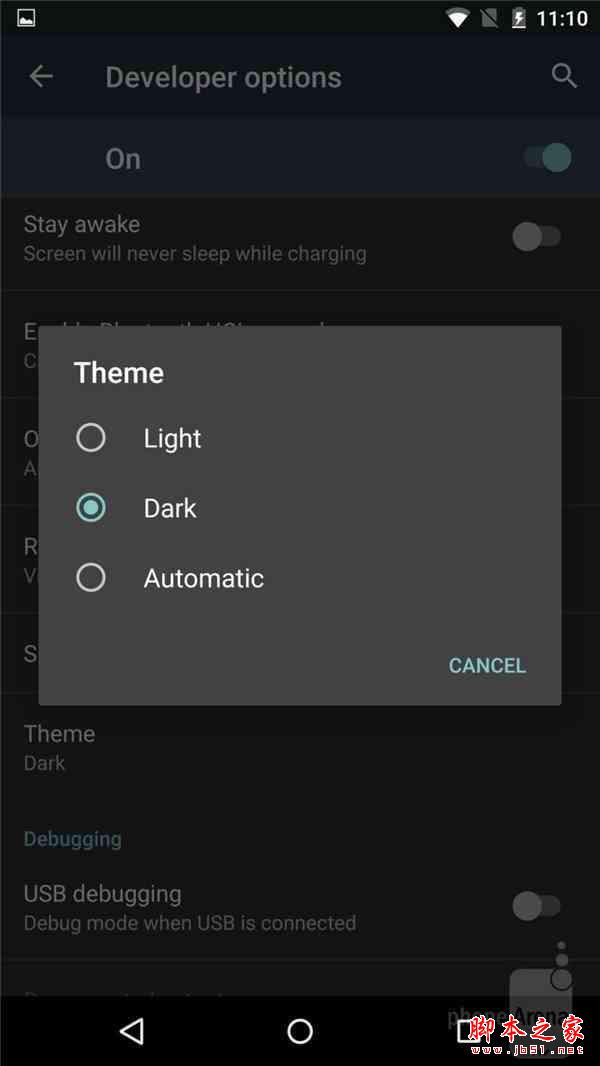The height and width of the screenshot is (1066, 600).
Task: Go to the home screen
Action: (x=300, y=1031)
